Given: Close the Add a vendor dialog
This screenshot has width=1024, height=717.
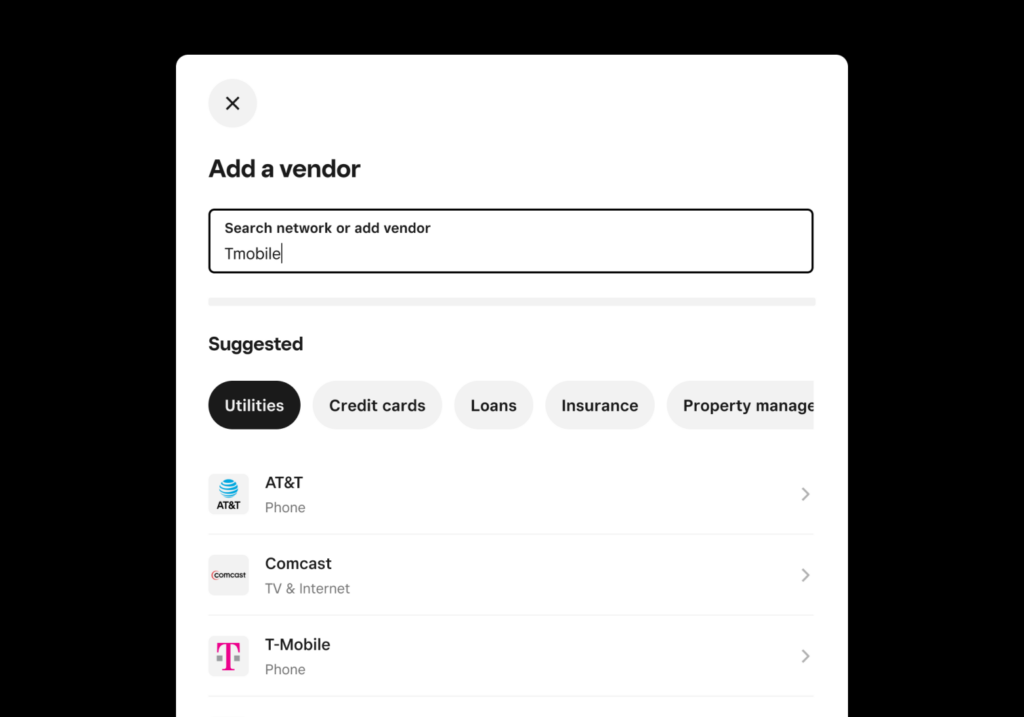Looking at the screenshot, I should tap(232, 103).
